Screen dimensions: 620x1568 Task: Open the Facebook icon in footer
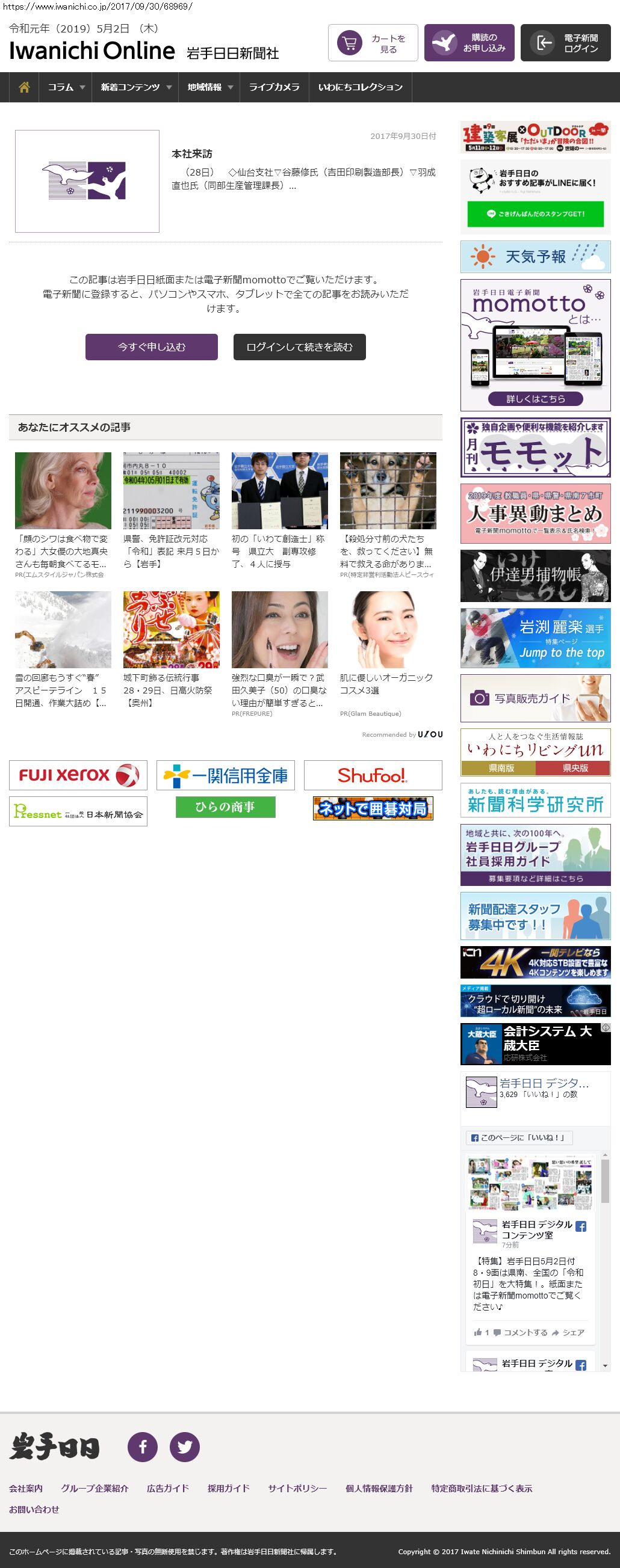pos(143,1447)
